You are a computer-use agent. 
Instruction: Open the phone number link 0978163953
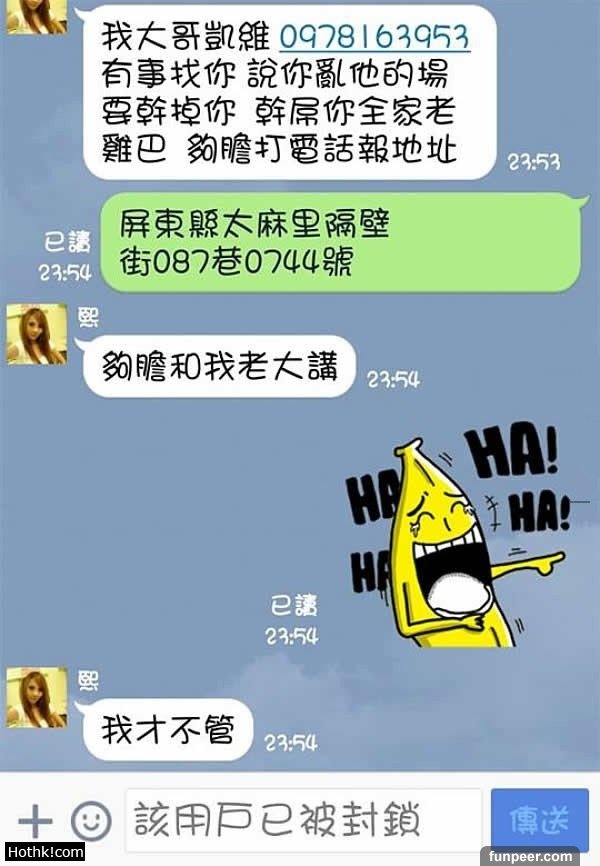coord(374,38)
